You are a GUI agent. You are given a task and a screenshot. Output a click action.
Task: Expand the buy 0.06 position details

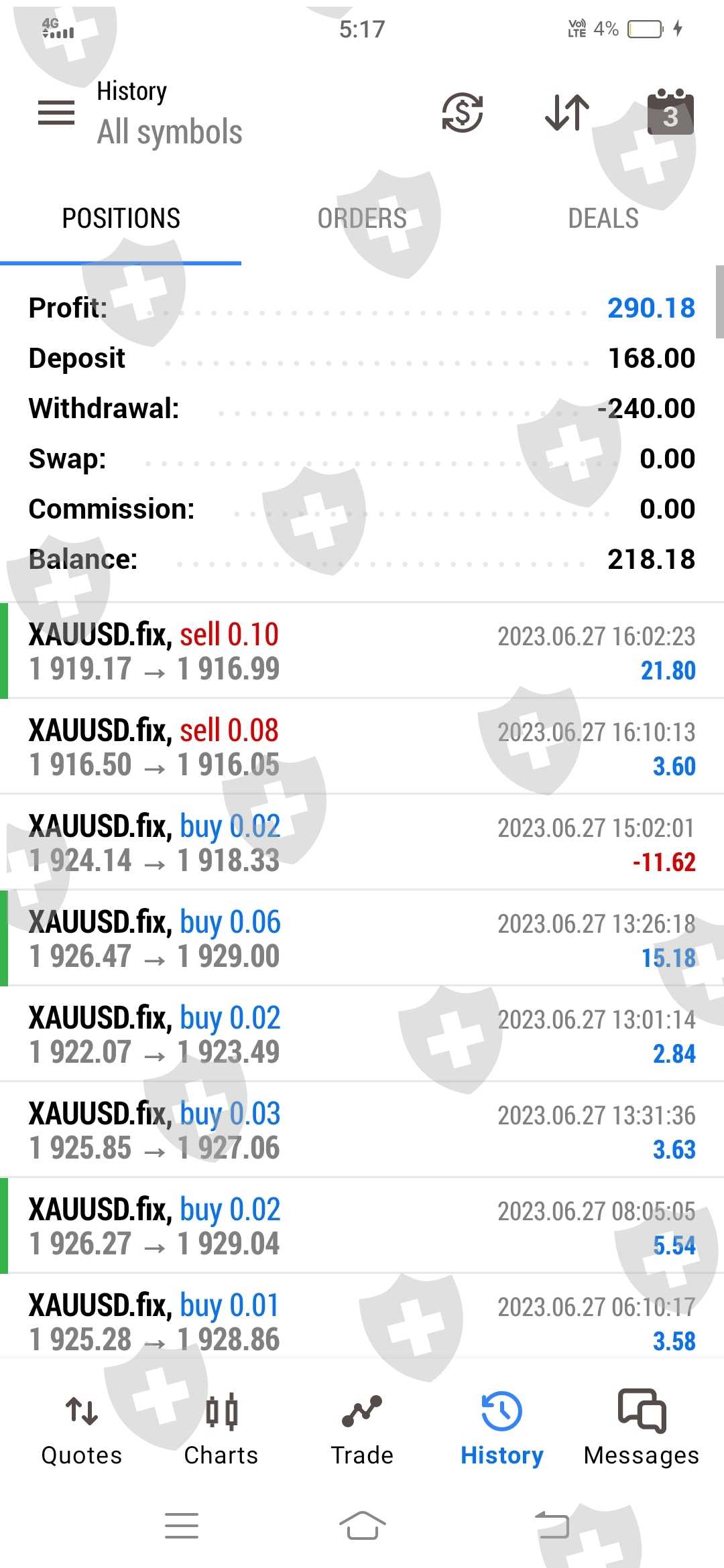click(362, 938)
